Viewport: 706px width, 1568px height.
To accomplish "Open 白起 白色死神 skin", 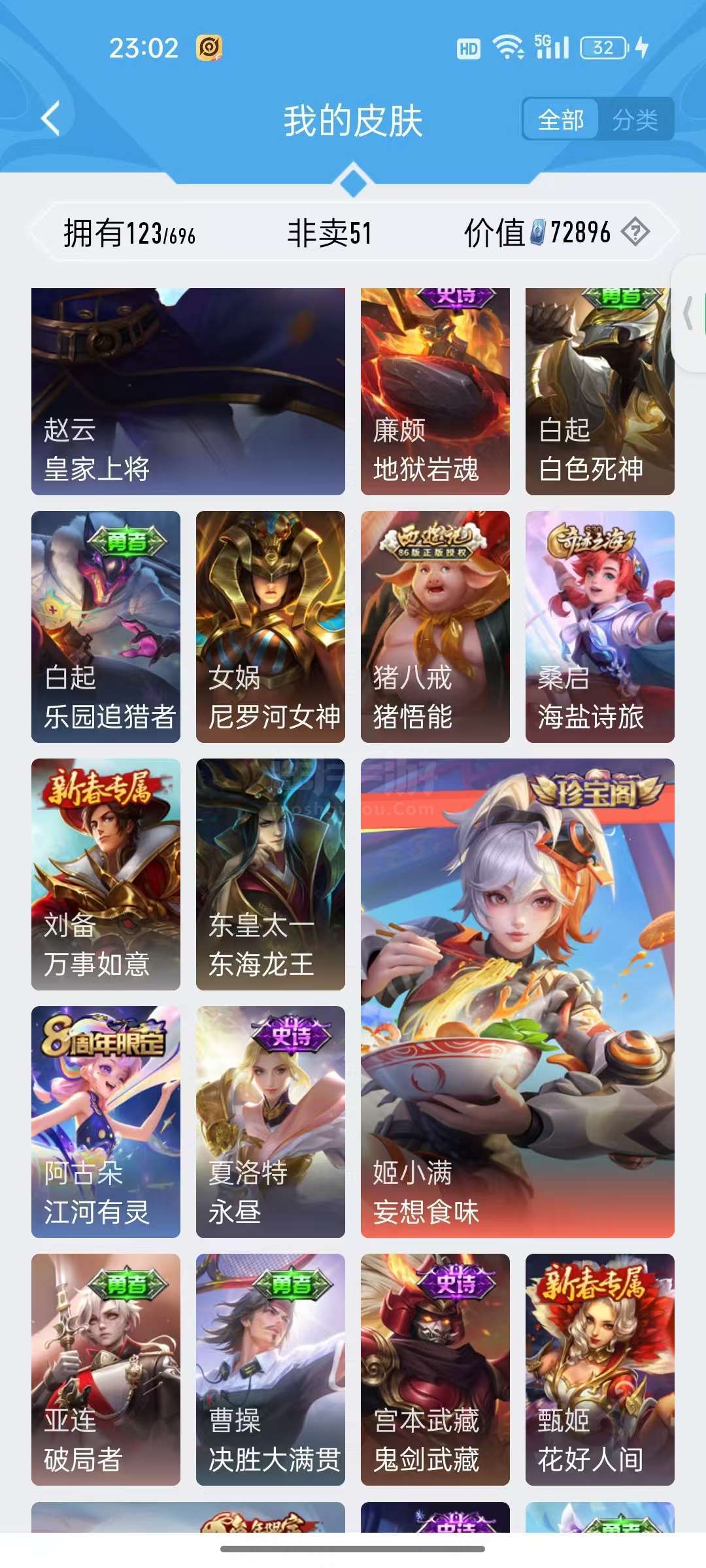I will pos(599,391).
